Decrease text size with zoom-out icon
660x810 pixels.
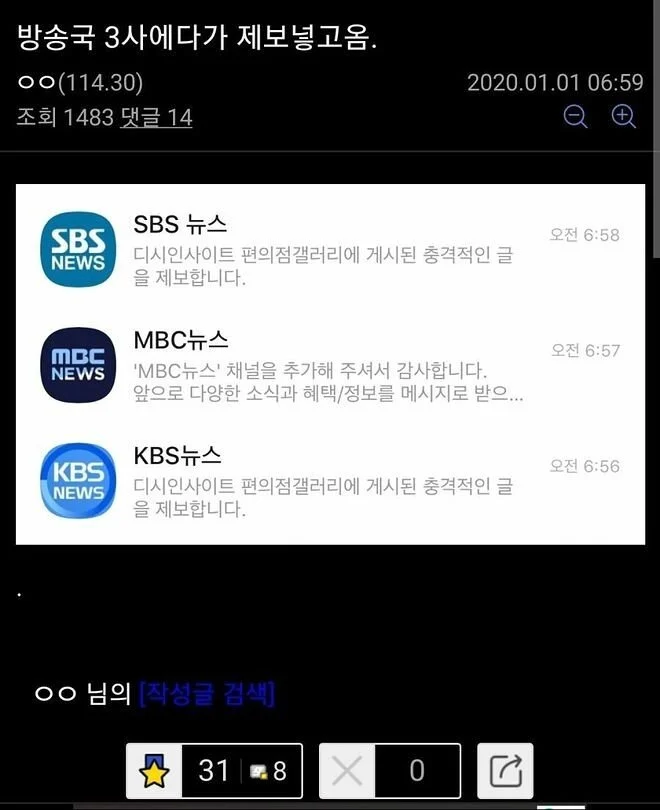[x=575, y=116]
